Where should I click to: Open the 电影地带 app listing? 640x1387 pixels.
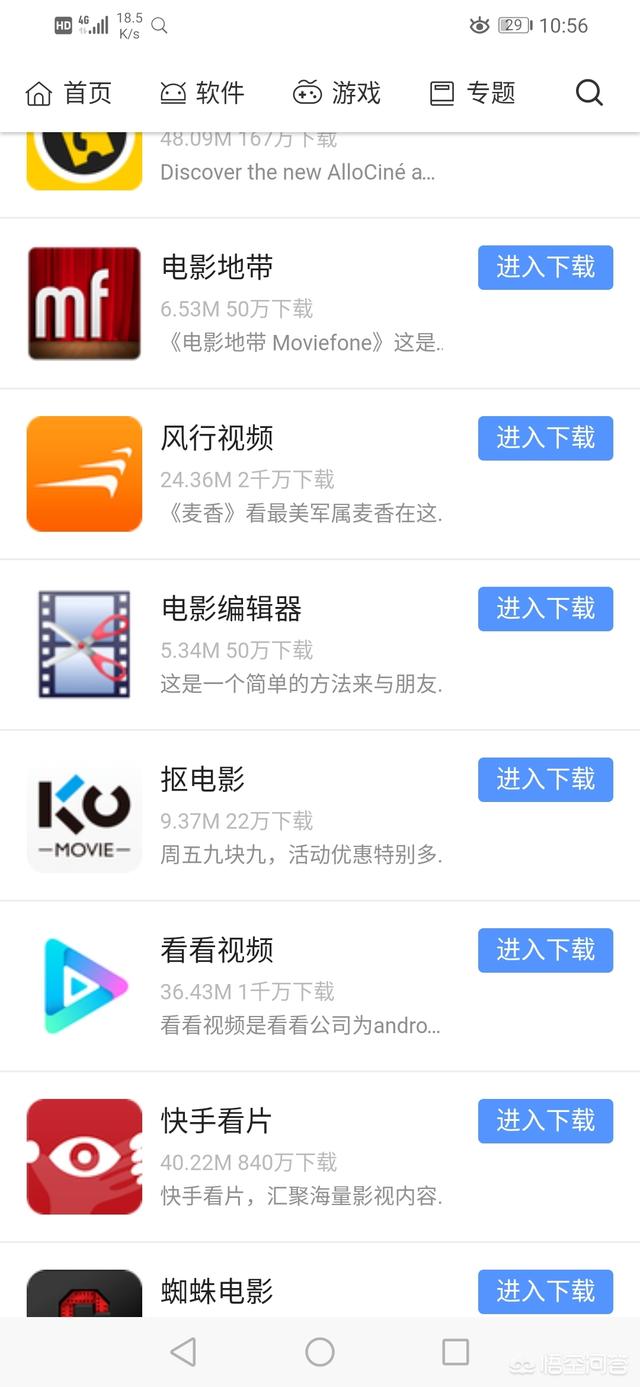pos(217,267)
